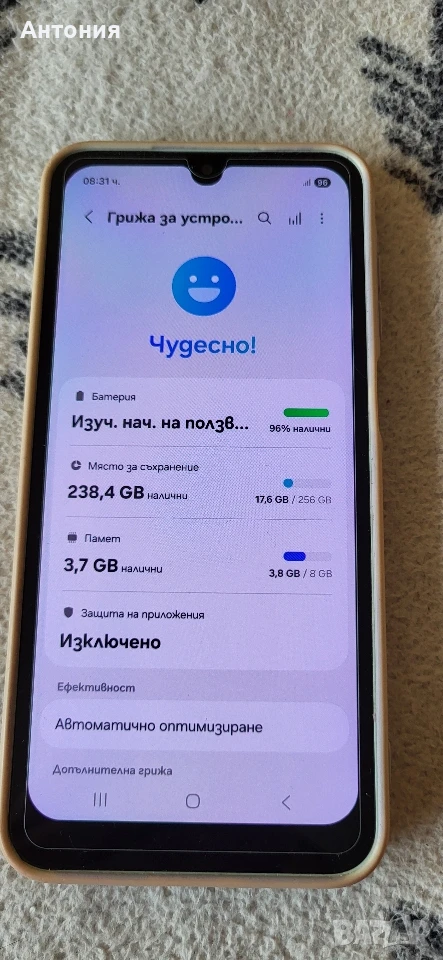The image size is (443, 960).
Task: Open the Памет memory row
Action: pos(197,558)
